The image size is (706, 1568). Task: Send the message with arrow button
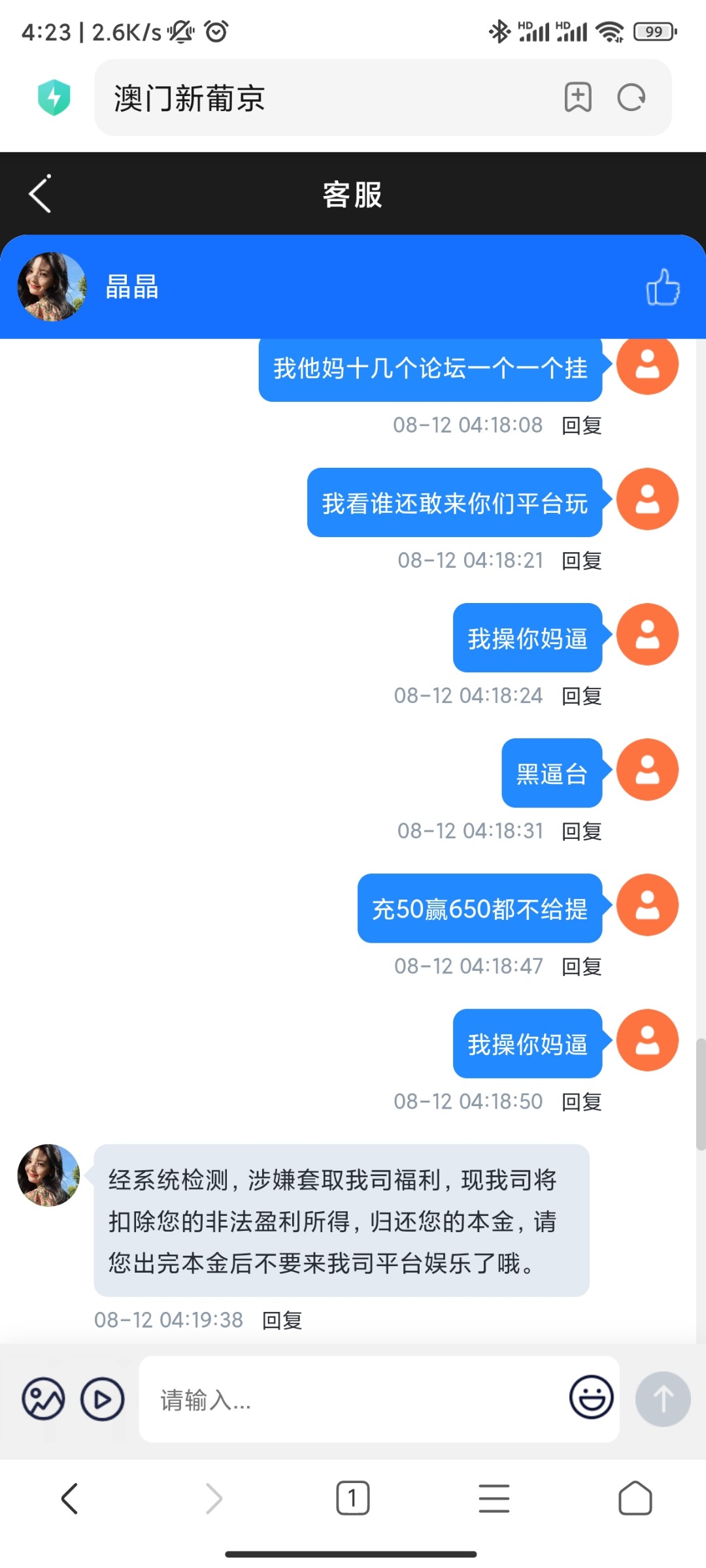[663, 1399]
